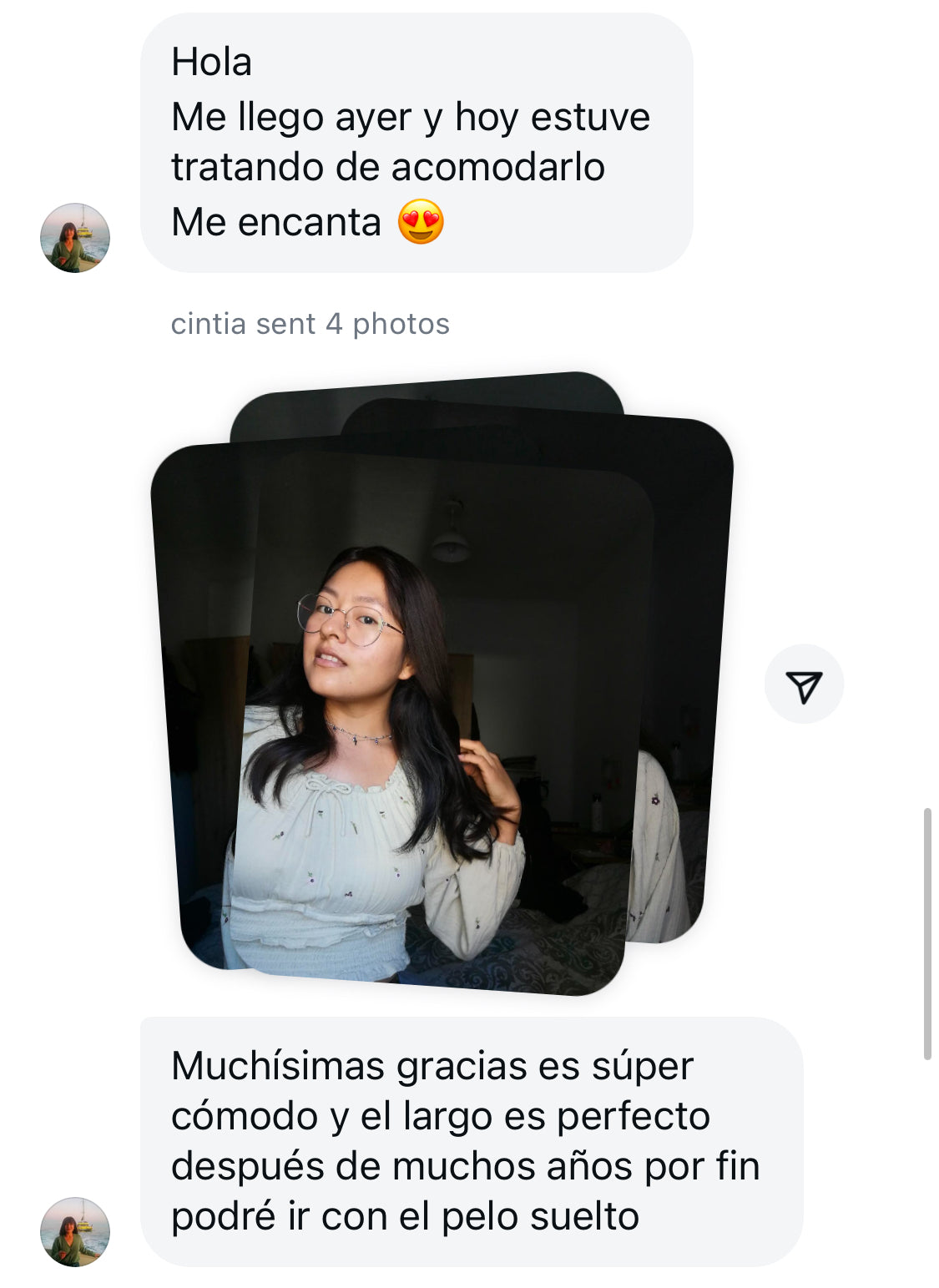Open profile picture beside the "Me encanta" message
Image resolution: width=939 pixels, height=1288 pixels.
tap(75, 238)
